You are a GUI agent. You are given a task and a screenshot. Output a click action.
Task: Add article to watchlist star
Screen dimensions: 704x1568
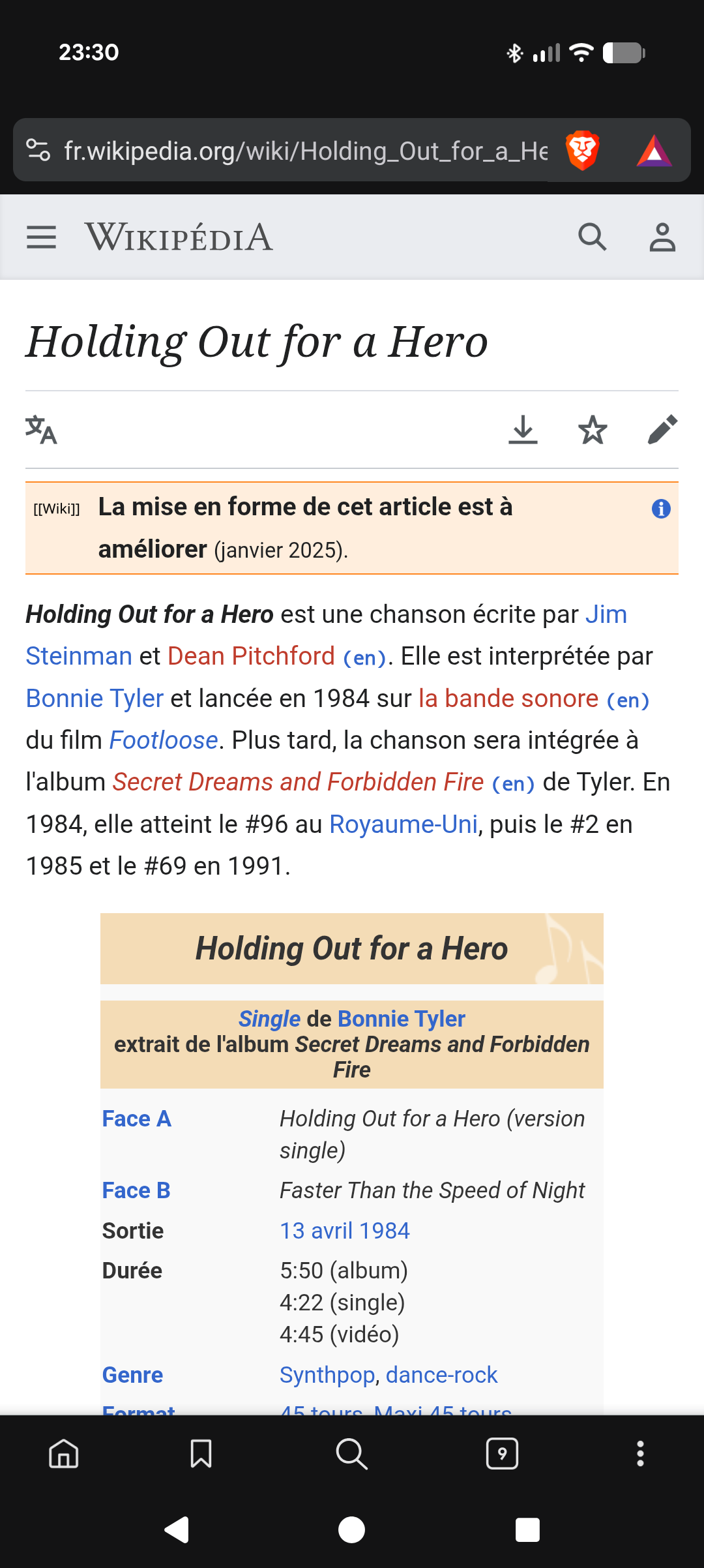593,430
